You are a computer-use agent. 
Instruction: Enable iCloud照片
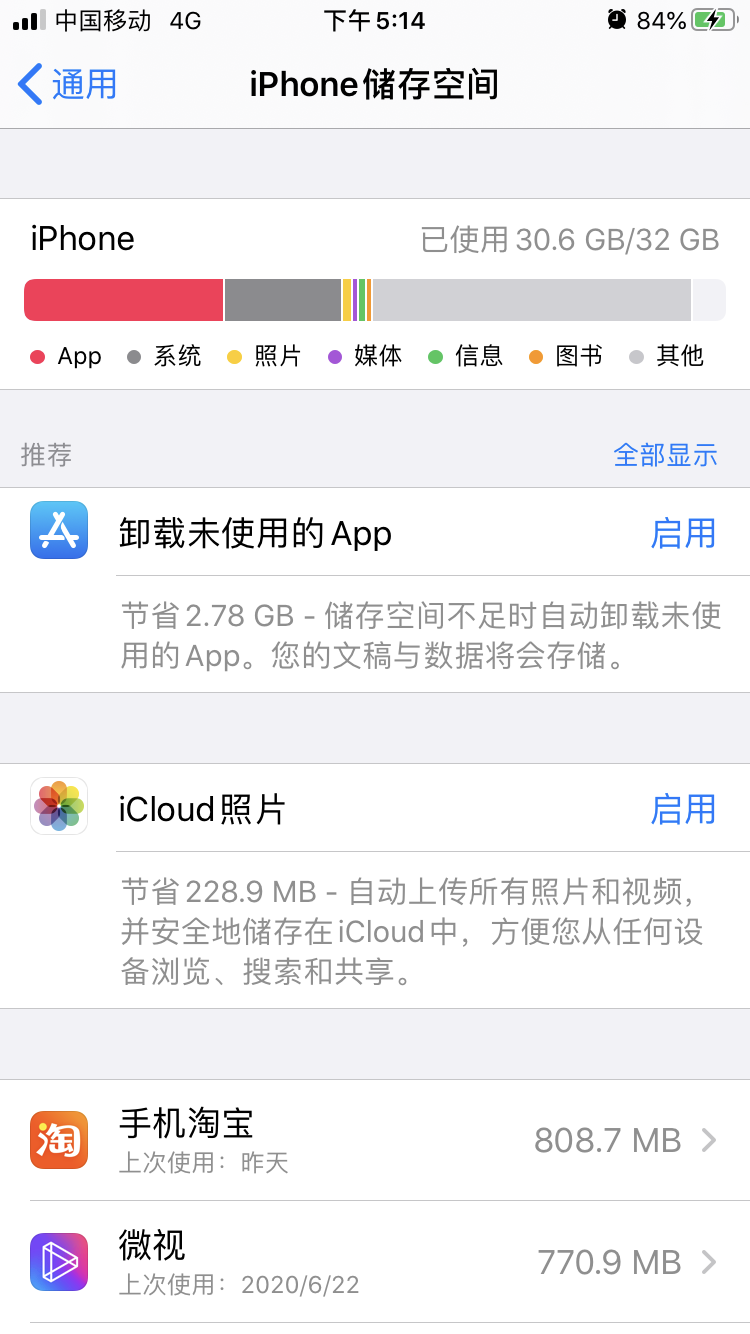coord(683,809)
